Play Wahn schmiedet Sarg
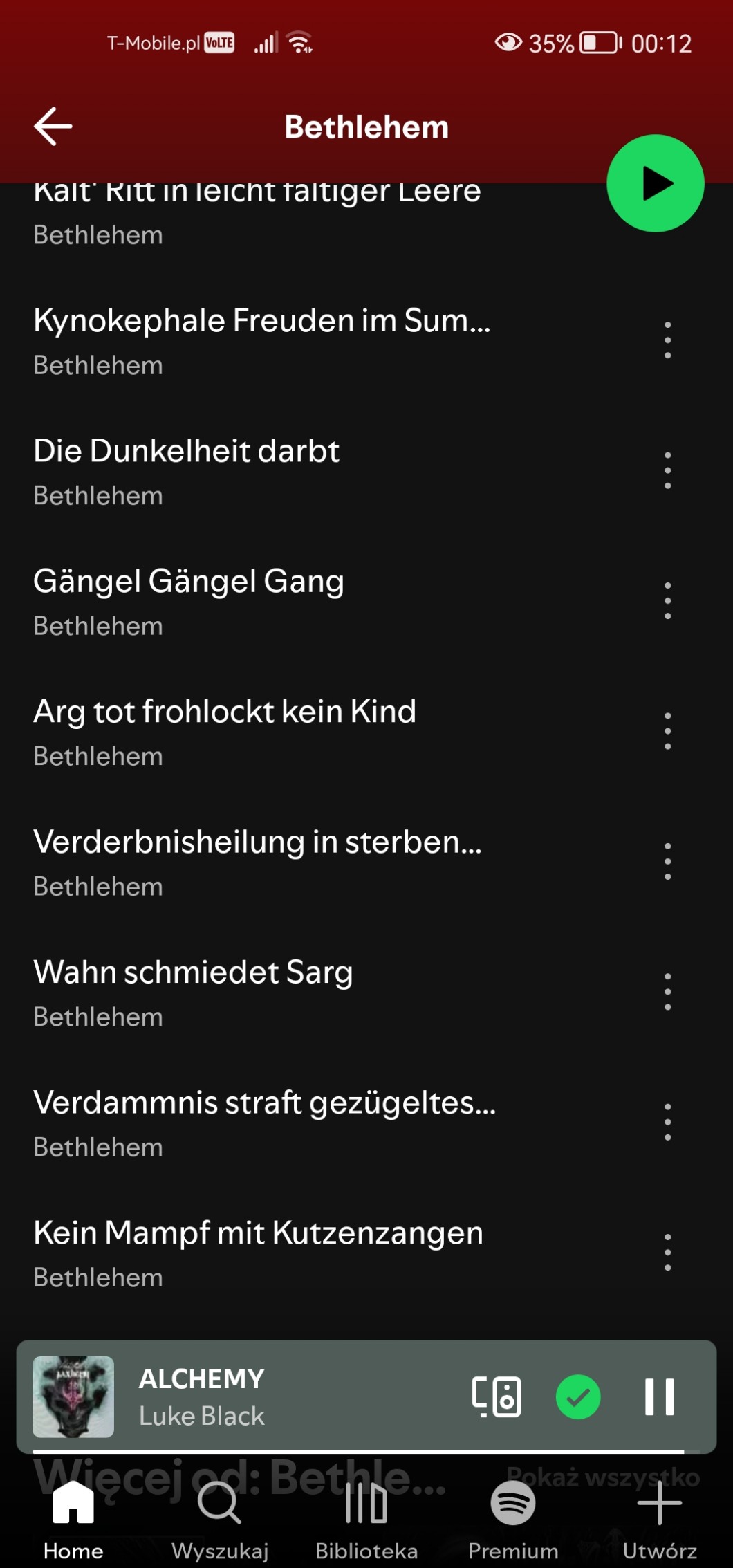Screen dimensions: 733x1568 [x=193, y=973]
